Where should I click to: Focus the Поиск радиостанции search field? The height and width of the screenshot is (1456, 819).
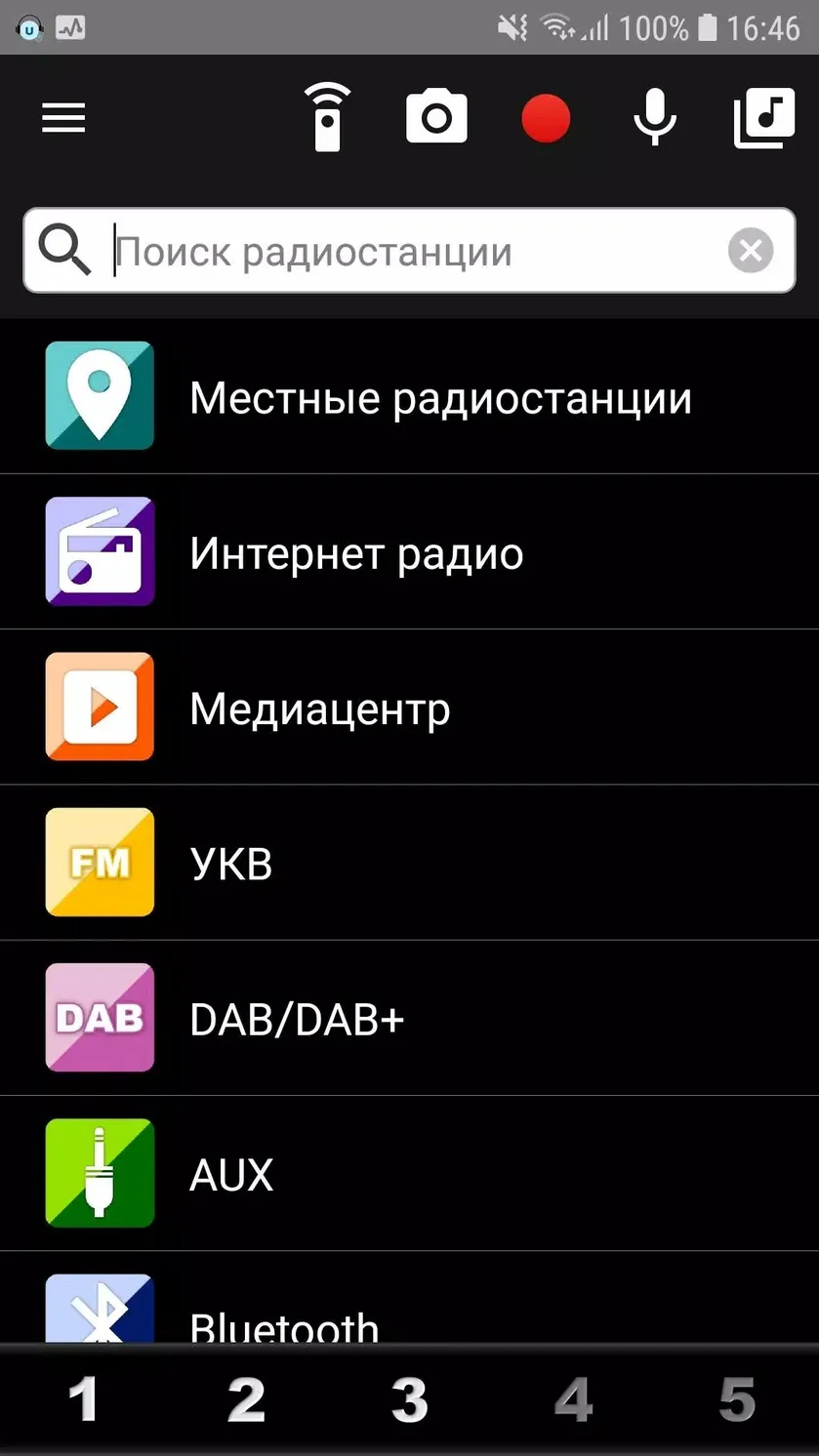coord(409,251)
